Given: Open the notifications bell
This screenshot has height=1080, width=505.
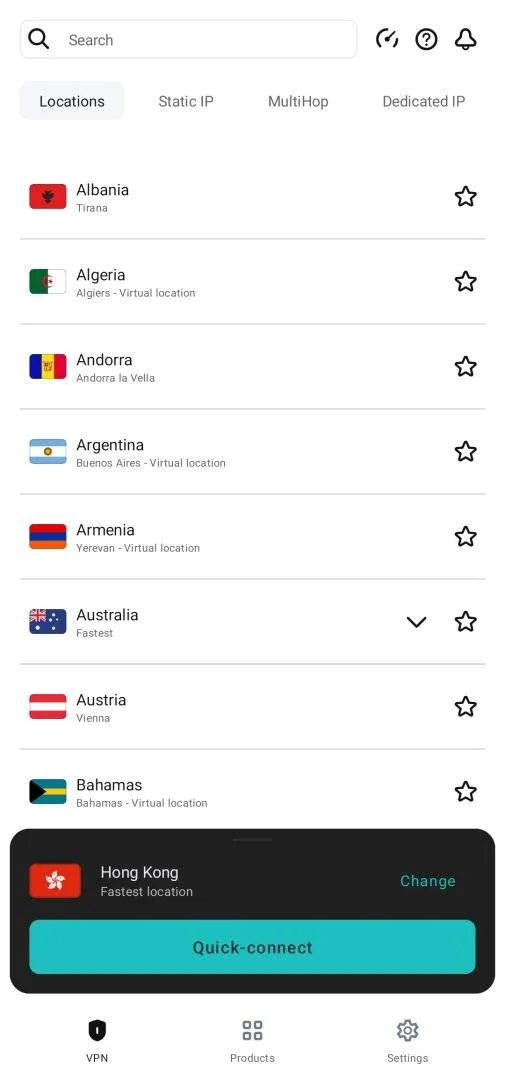Looking at the screenshot, I should click(x=466, y=39).
